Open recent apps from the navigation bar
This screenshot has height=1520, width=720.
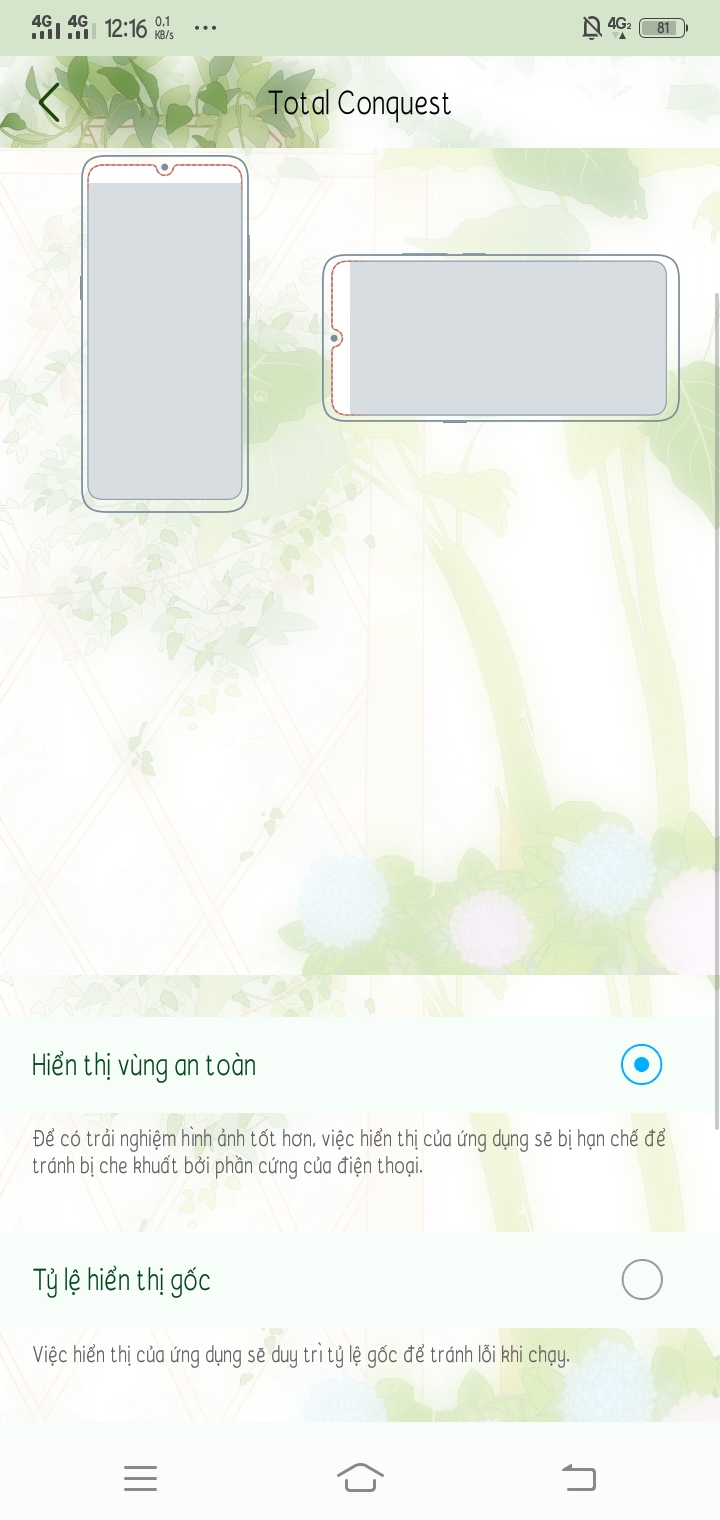[x=140, y=1478]
